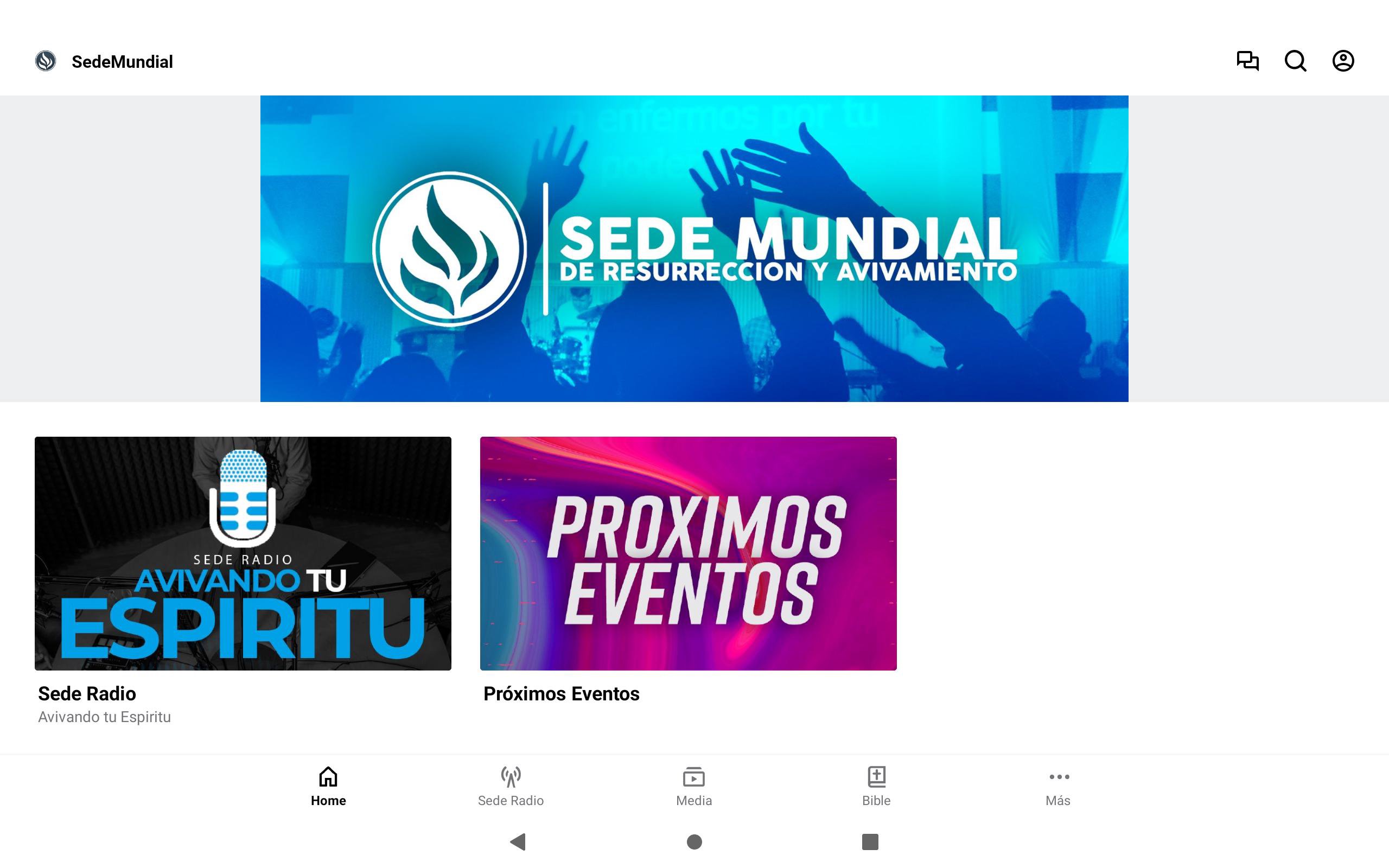Open the search icon

point(1295,61)
